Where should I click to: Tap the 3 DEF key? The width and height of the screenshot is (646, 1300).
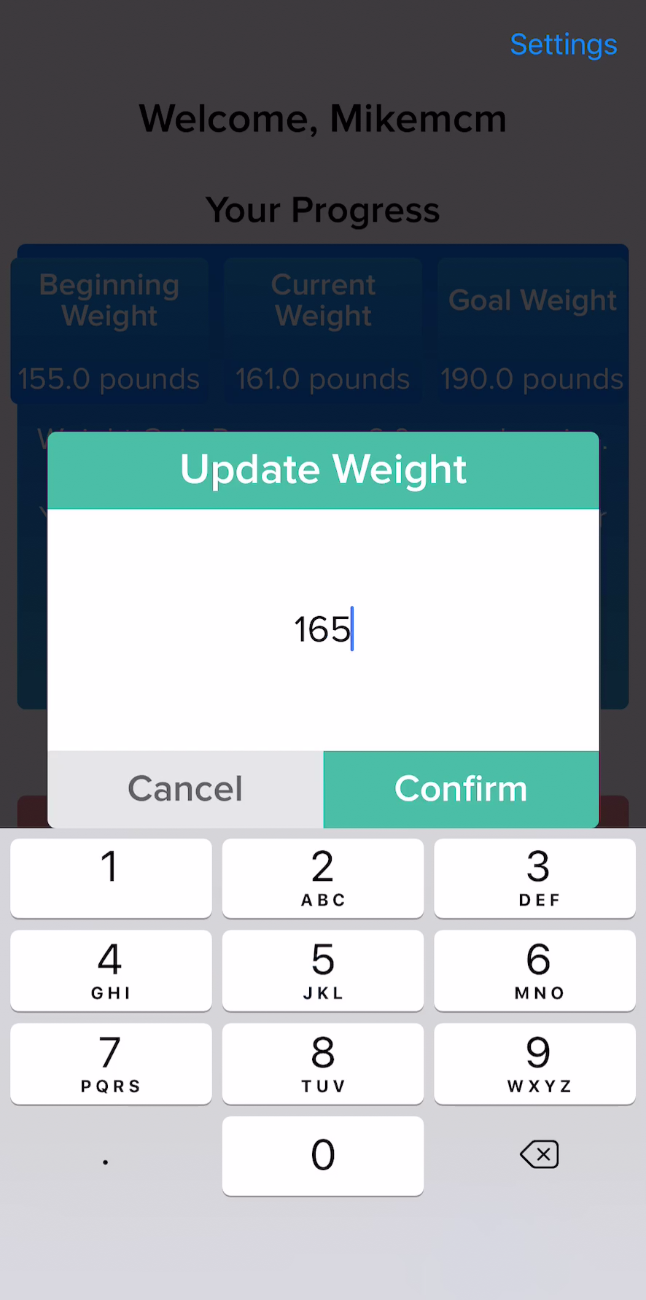click(538, 877)
